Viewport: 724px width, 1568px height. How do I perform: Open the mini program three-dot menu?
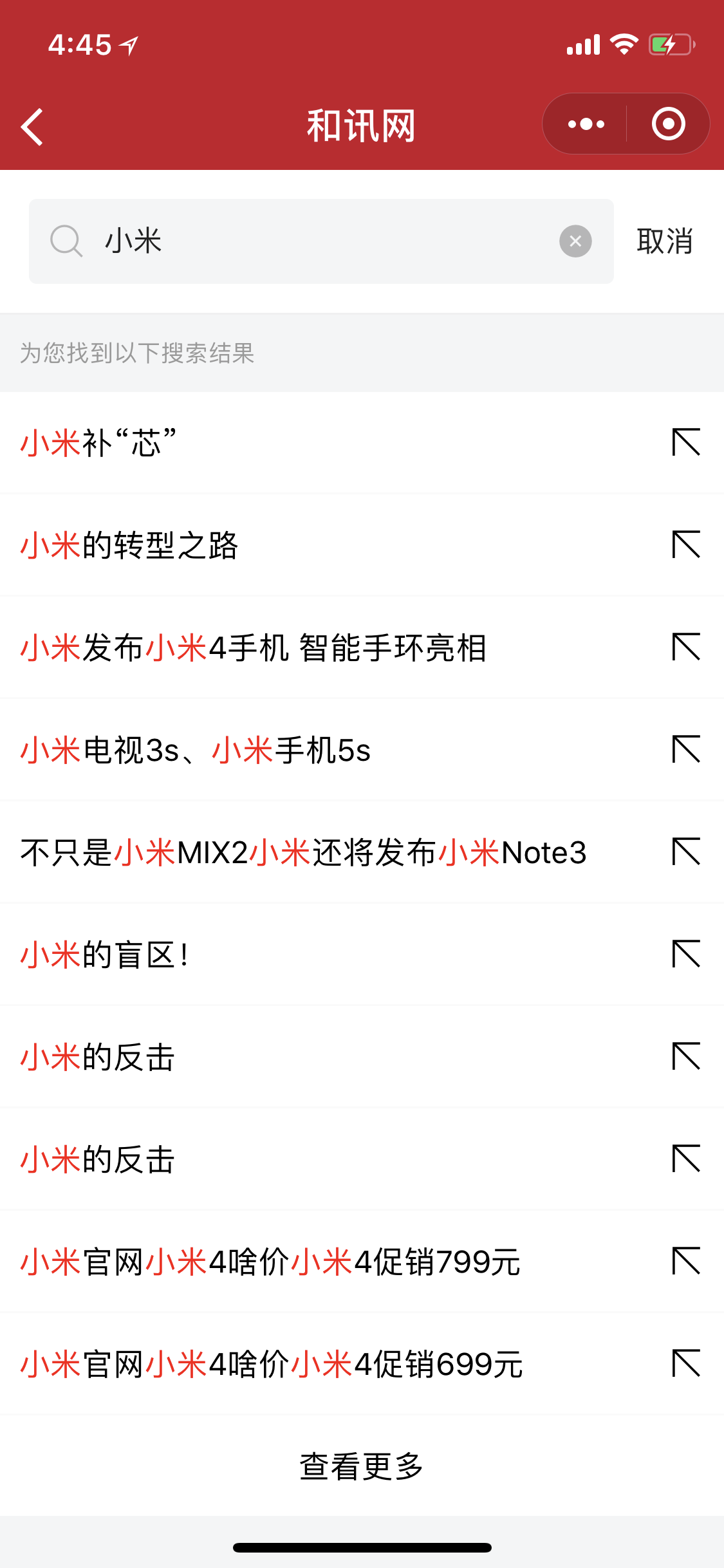[x=586, y=124]
